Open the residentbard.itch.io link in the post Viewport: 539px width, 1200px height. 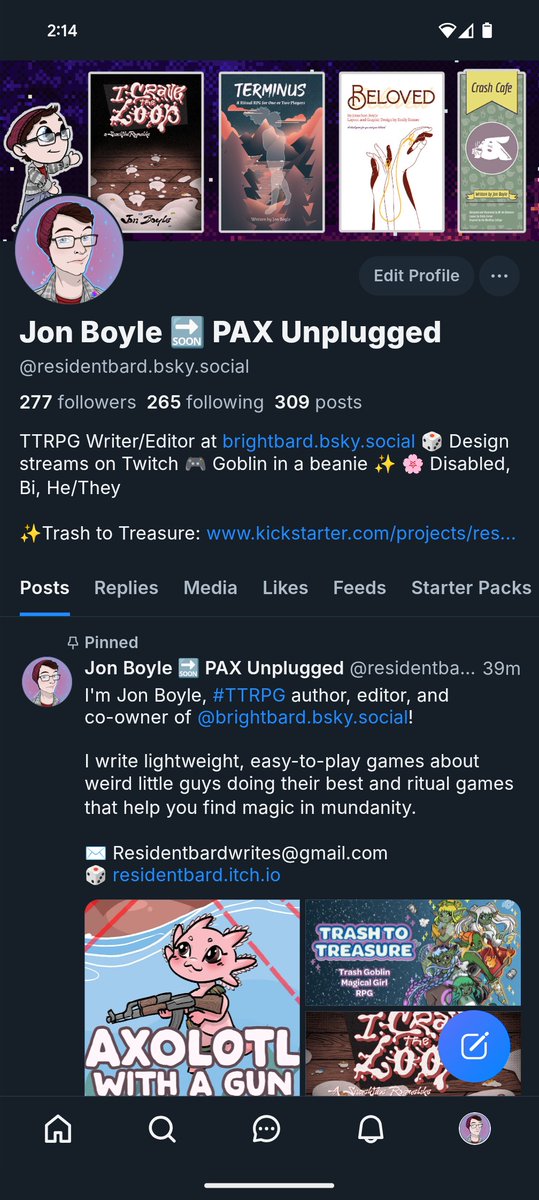(x=196, y=875)
